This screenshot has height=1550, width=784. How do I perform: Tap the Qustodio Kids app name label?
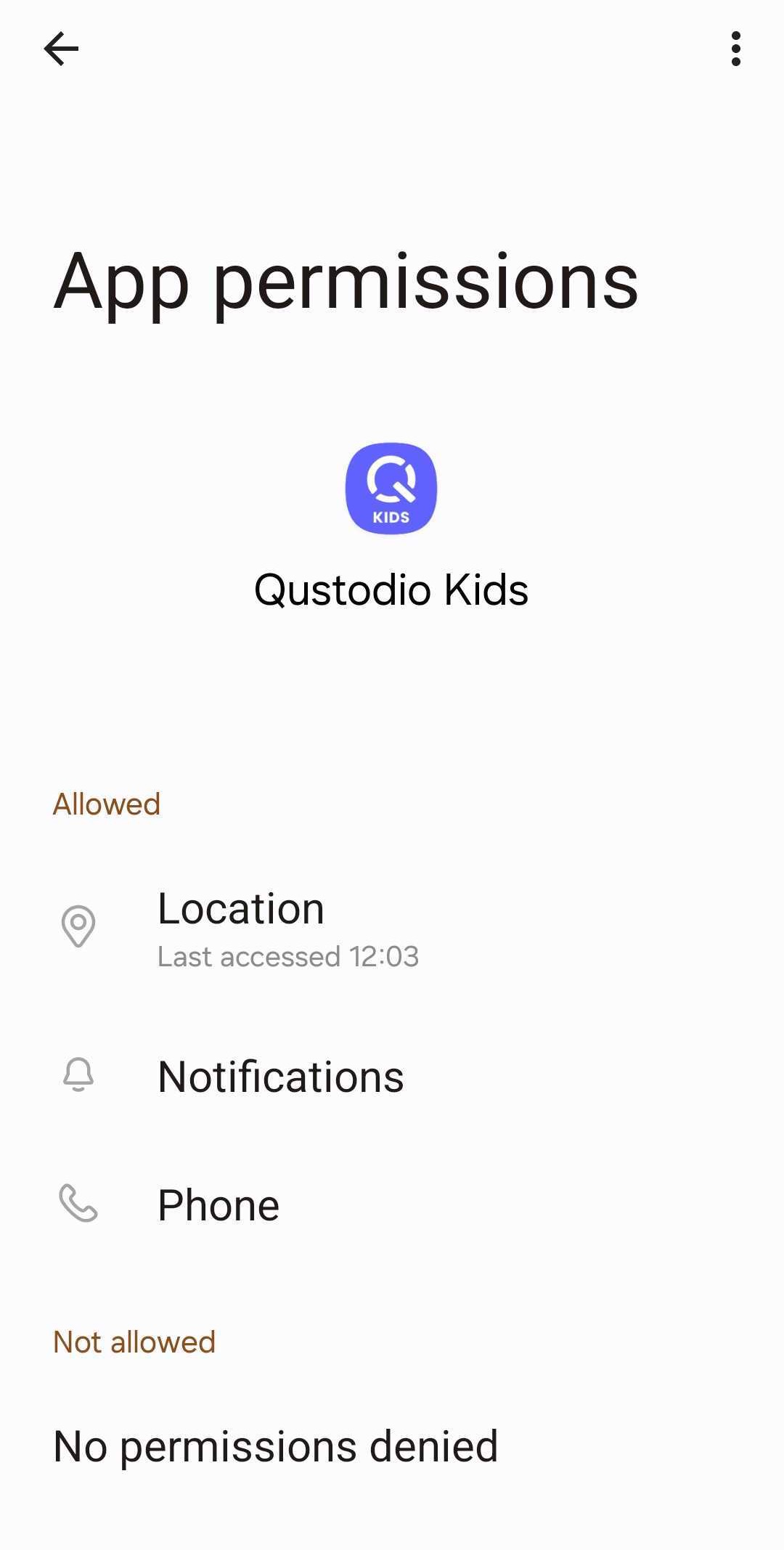pos(391,590)
